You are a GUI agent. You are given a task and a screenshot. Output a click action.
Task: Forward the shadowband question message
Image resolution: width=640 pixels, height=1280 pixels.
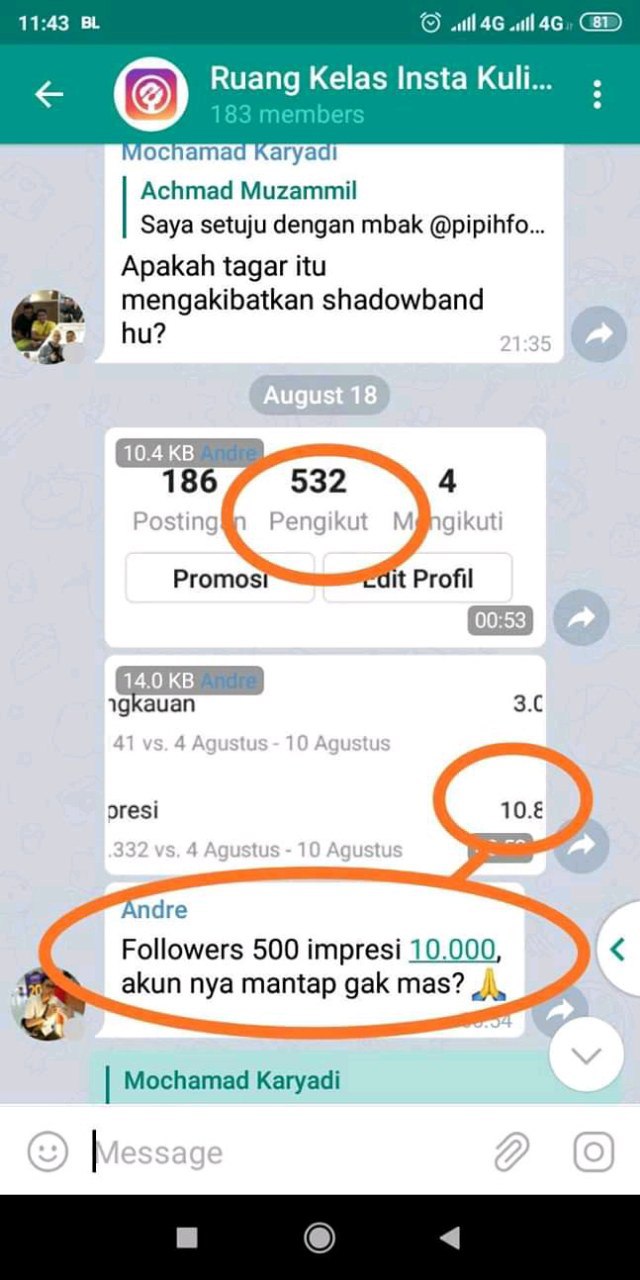point(598,335)
